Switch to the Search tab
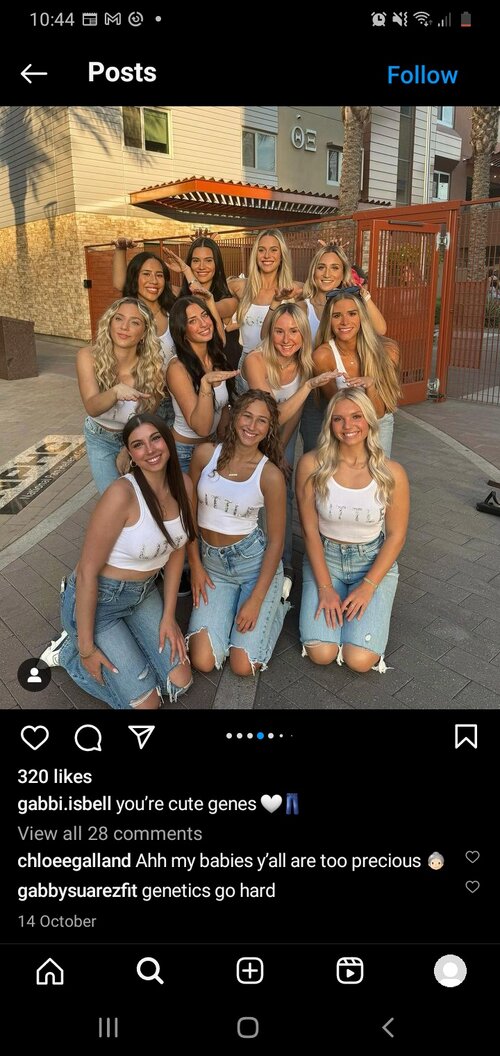The width and height of the screenshot is (500, 1056). tap(150, 971)
